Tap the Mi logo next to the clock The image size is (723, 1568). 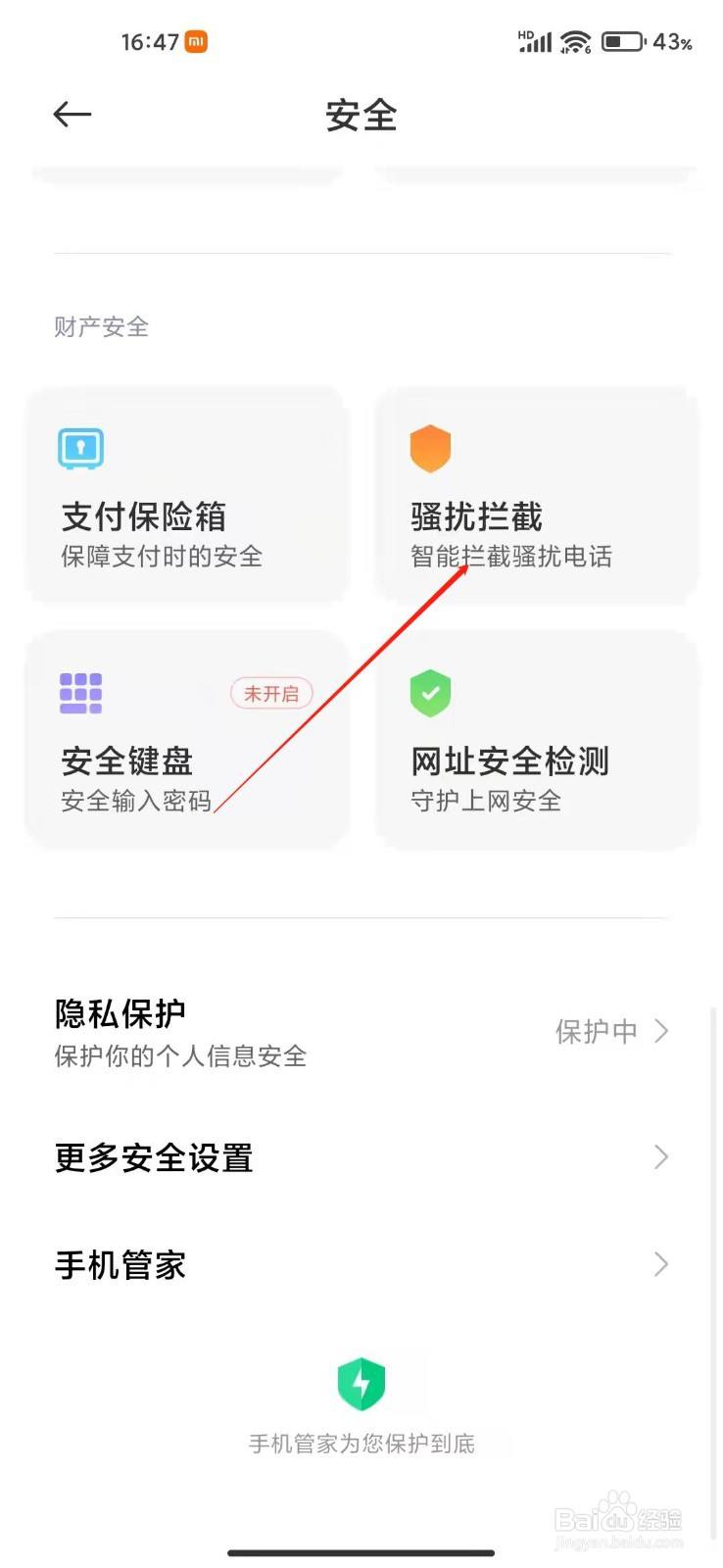pos(194,41)
